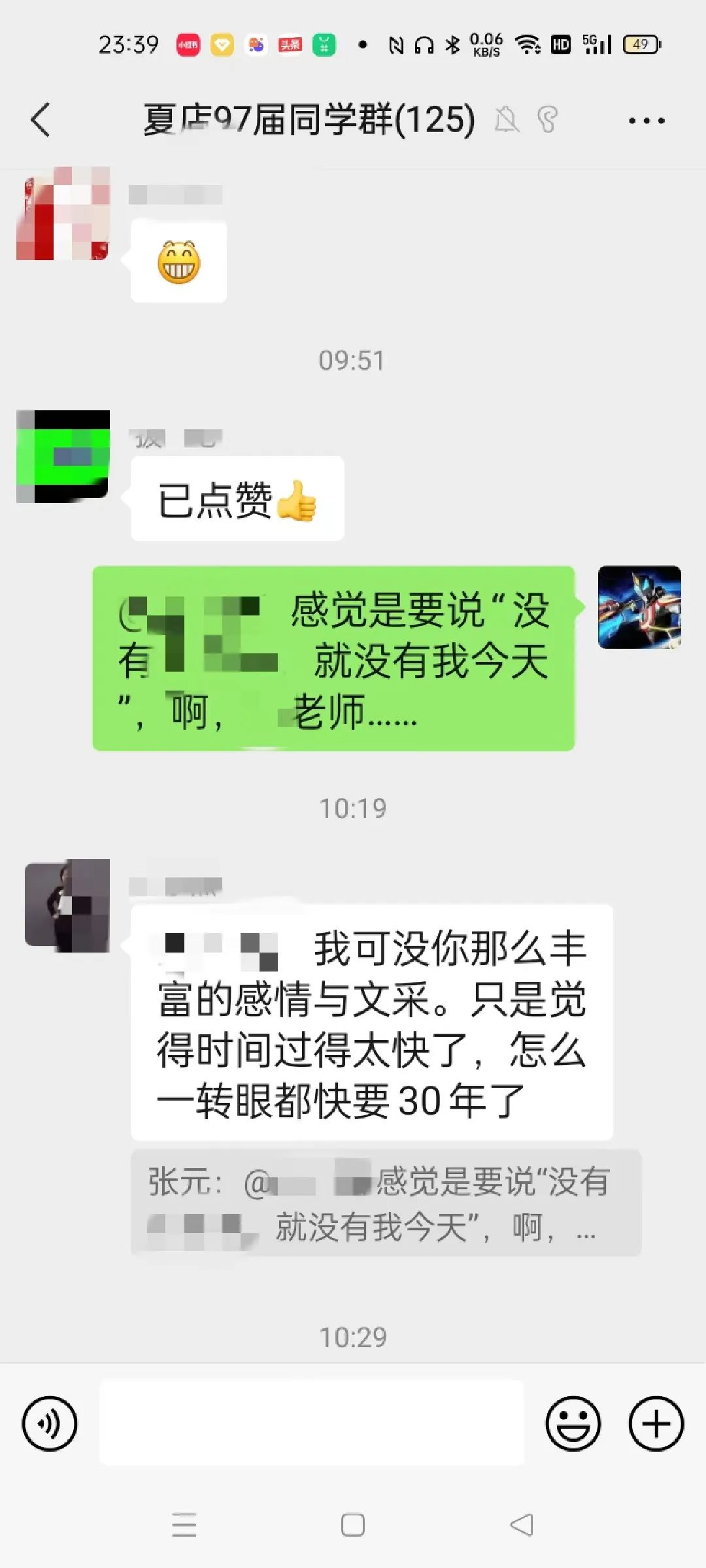Viewport: 706px width, 1568px height.
Task: Open the quoted reply from 张元
Action: point(386,1203)
